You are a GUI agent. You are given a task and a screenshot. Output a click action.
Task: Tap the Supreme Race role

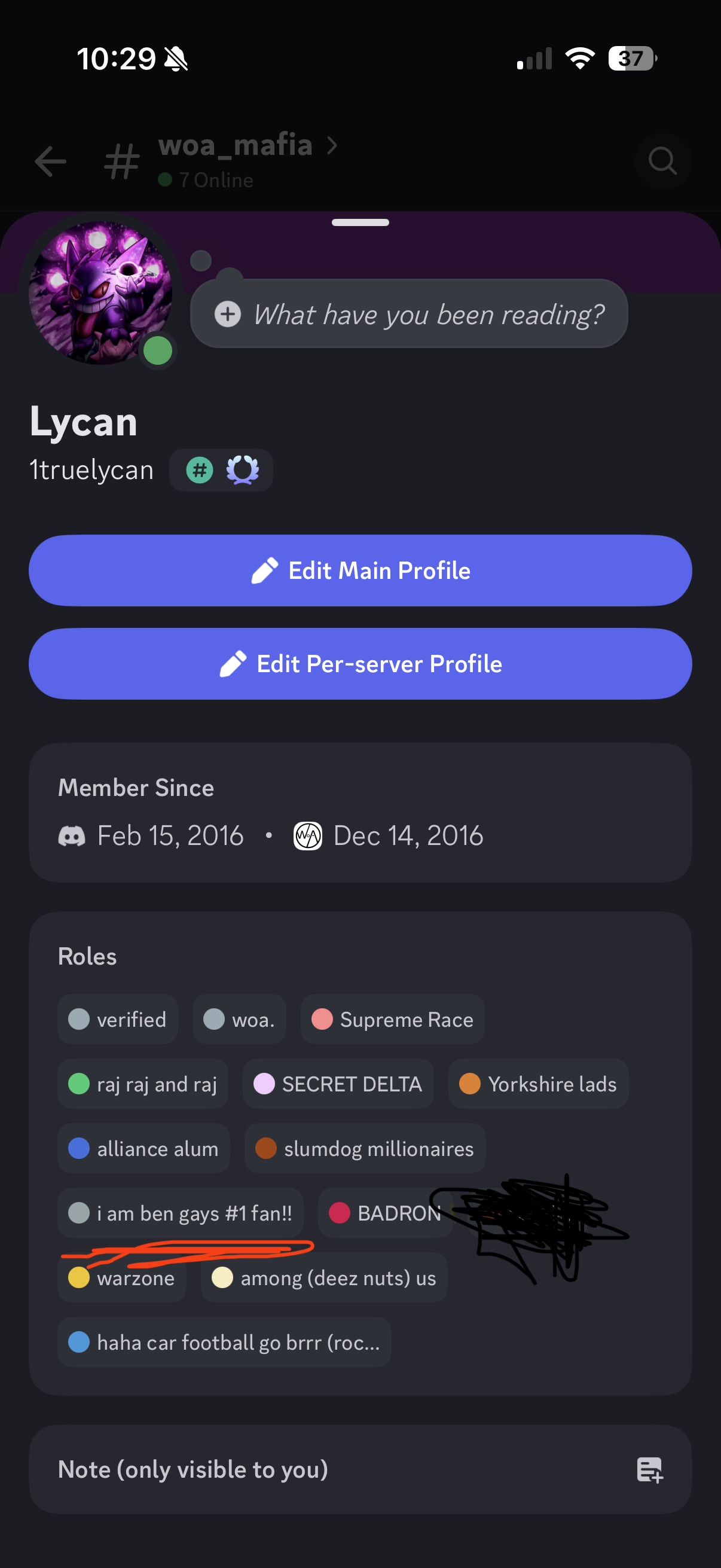[x=392, y=1019]
